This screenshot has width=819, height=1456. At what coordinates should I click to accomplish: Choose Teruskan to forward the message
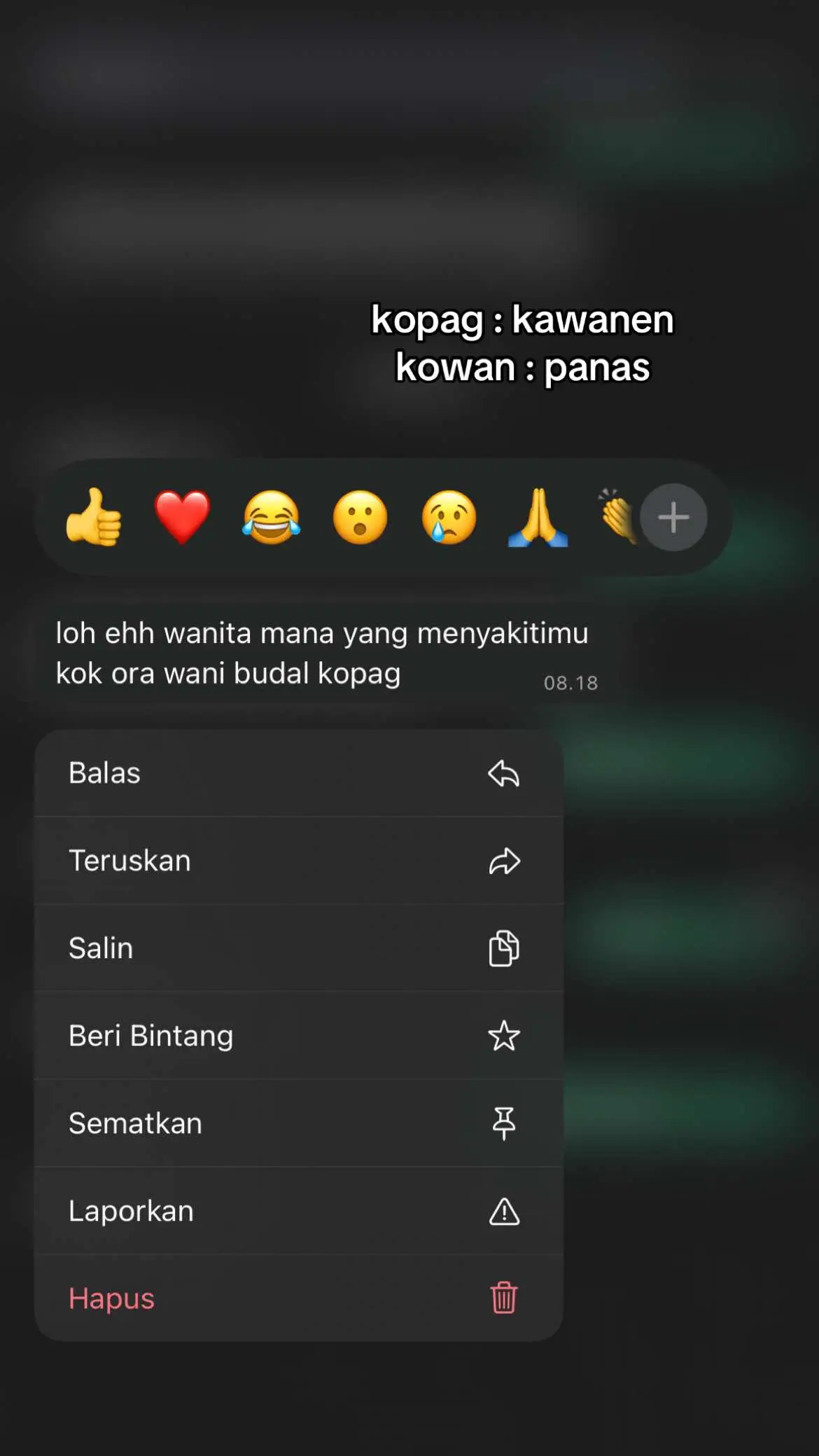pos(299,861)
